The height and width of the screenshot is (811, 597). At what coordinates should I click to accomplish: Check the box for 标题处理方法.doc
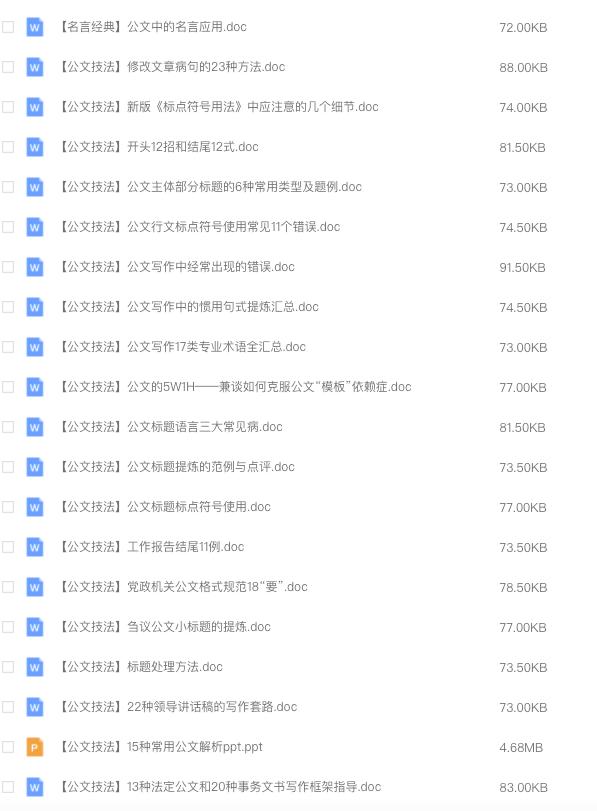tap(8, 667)
